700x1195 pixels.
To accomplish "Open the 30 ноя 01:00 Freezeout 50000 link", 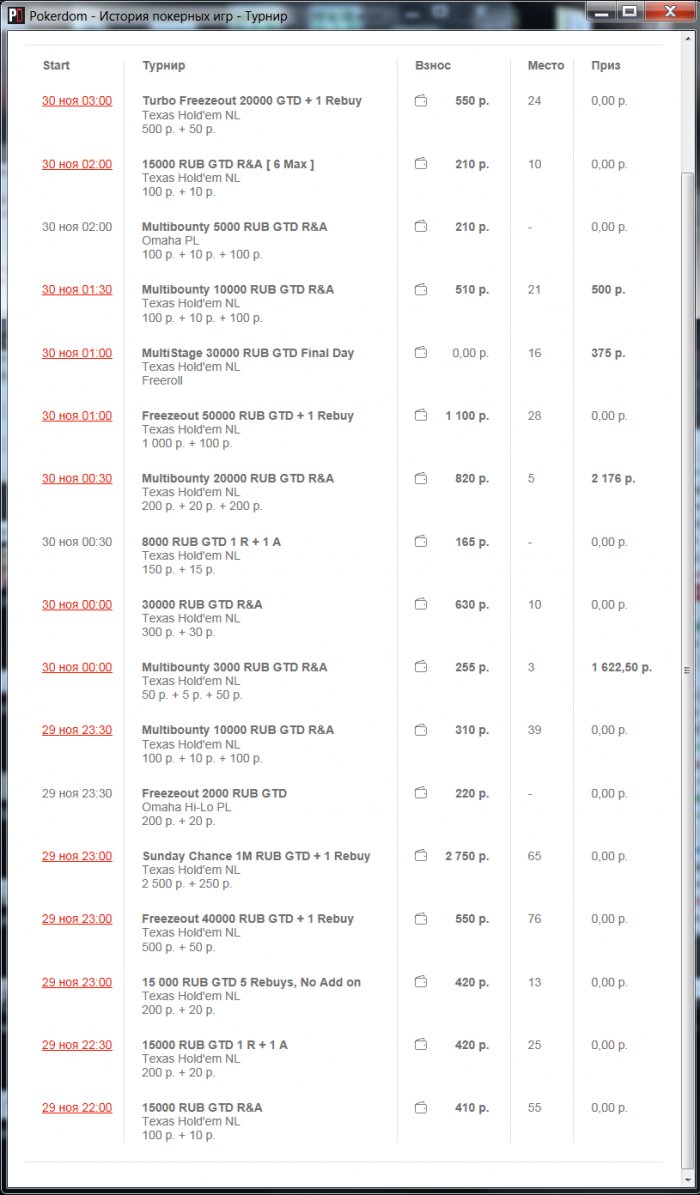I will point(77,416).
